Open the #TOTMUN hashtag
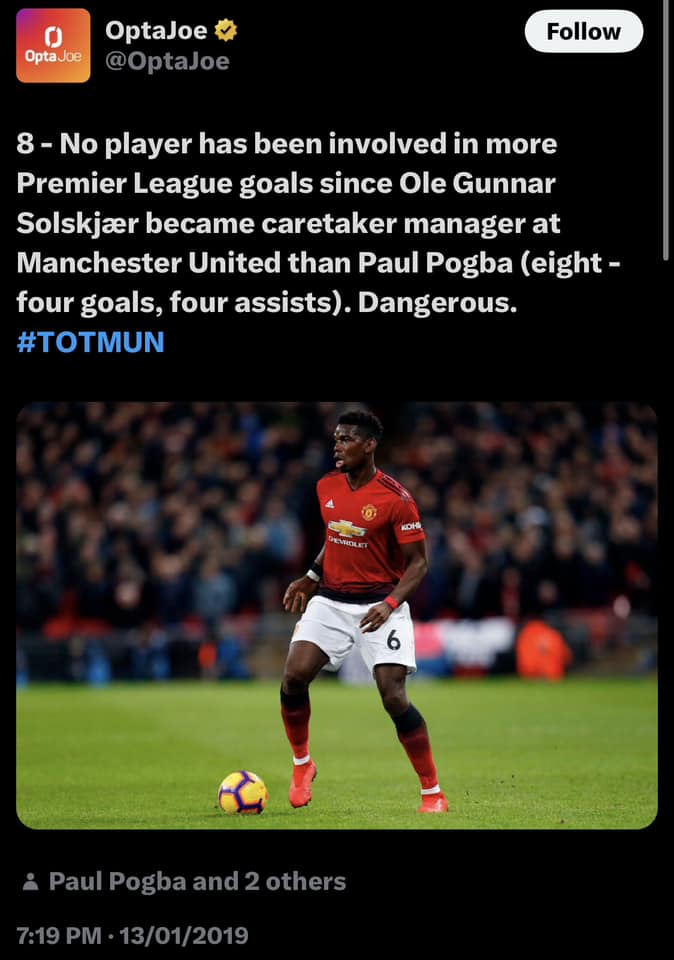 [x=90, y=342]
